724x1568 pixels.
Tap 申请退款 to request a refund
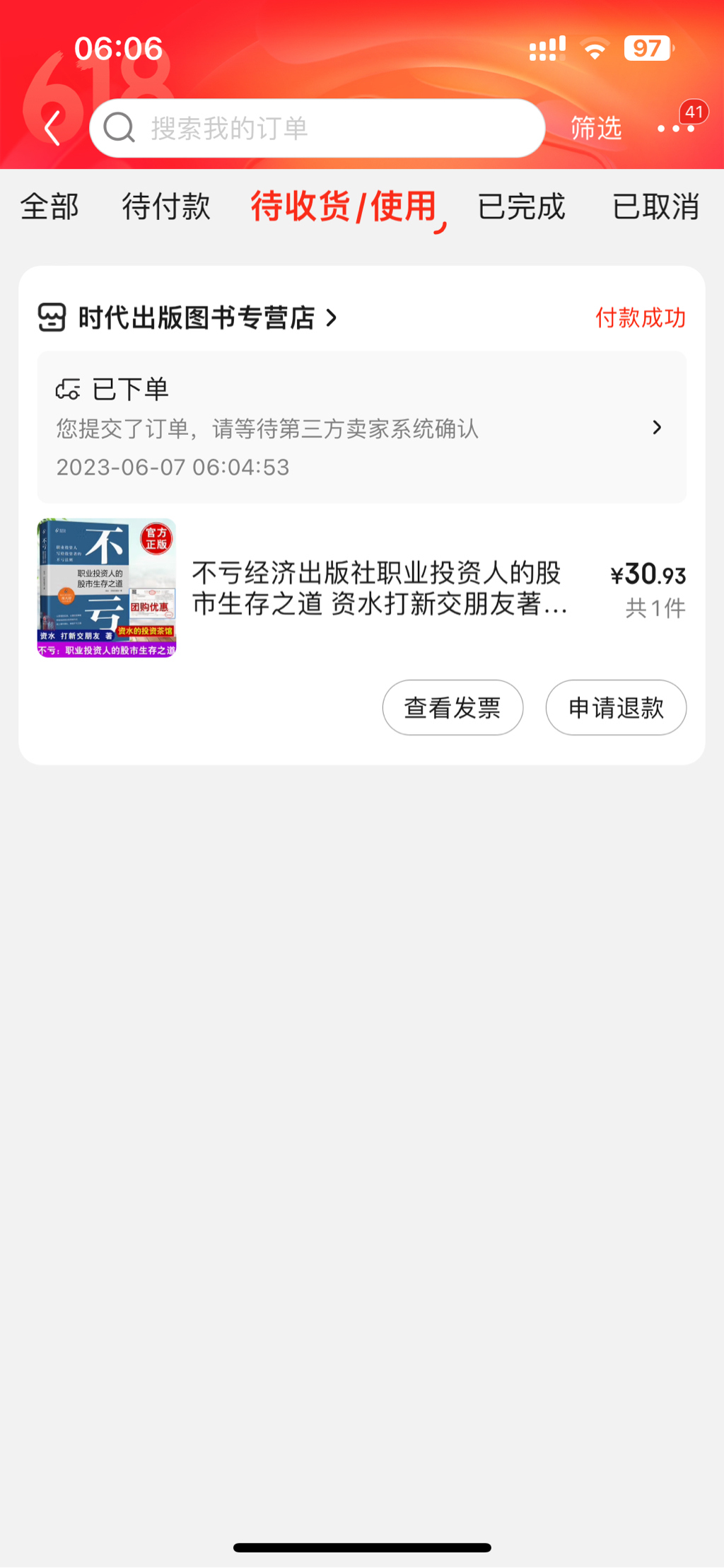(x=616, y=707)
